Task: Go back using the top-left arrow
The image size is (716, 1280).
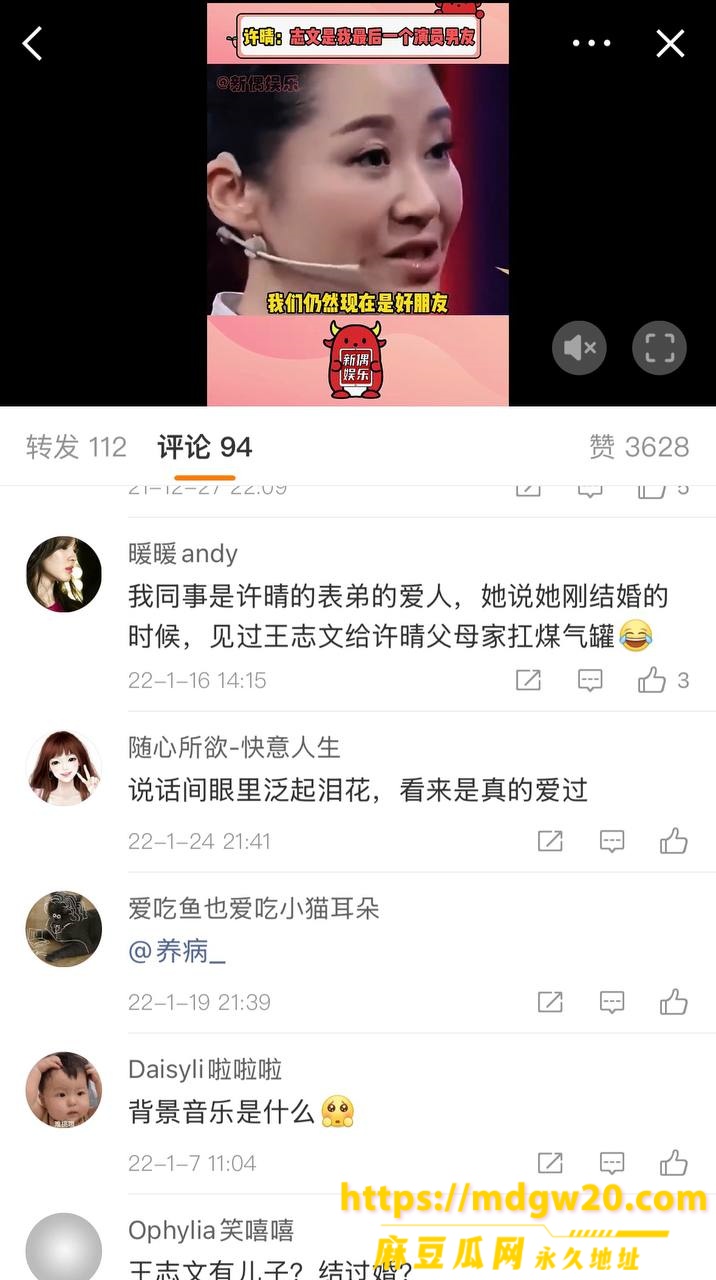Action: 33,43
